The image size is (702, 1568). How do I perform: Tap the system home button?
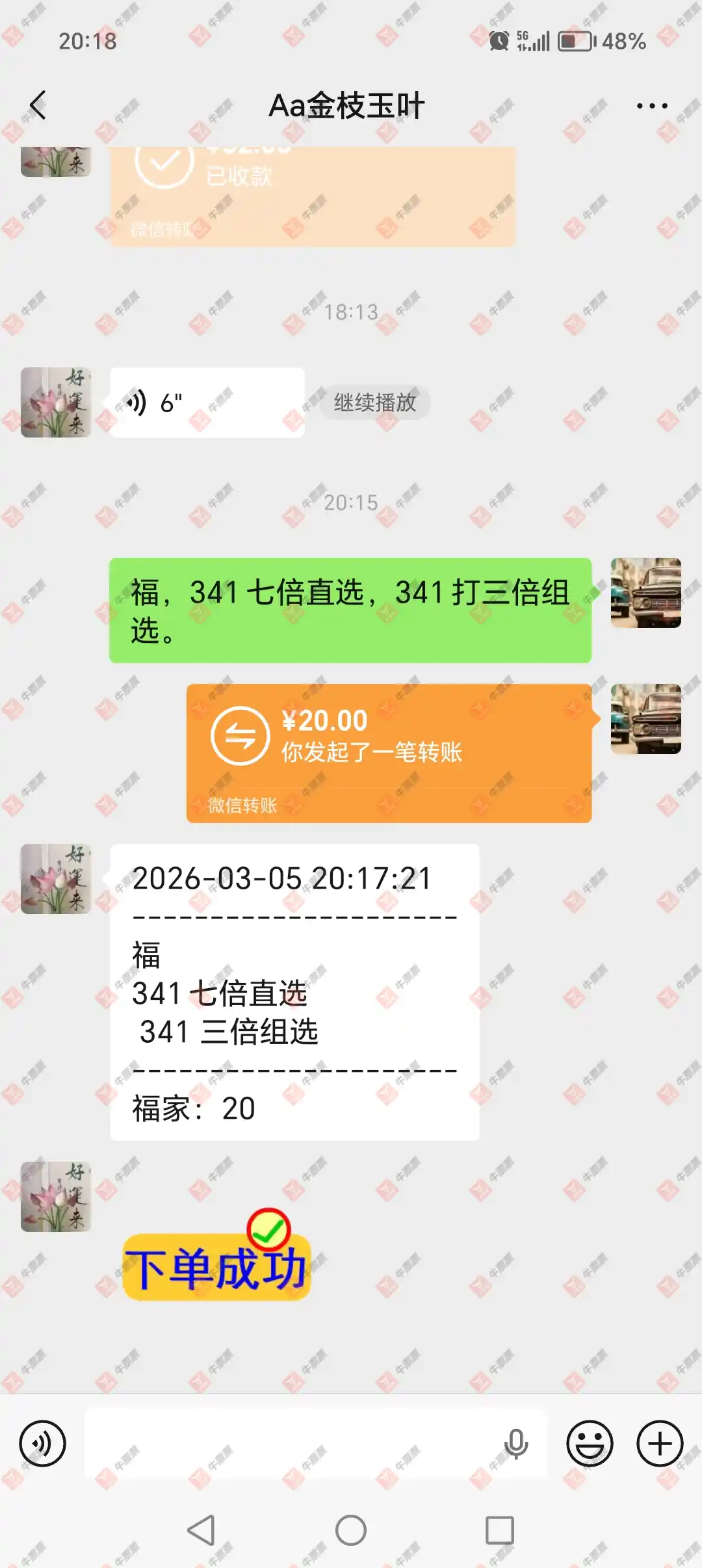351,1530
